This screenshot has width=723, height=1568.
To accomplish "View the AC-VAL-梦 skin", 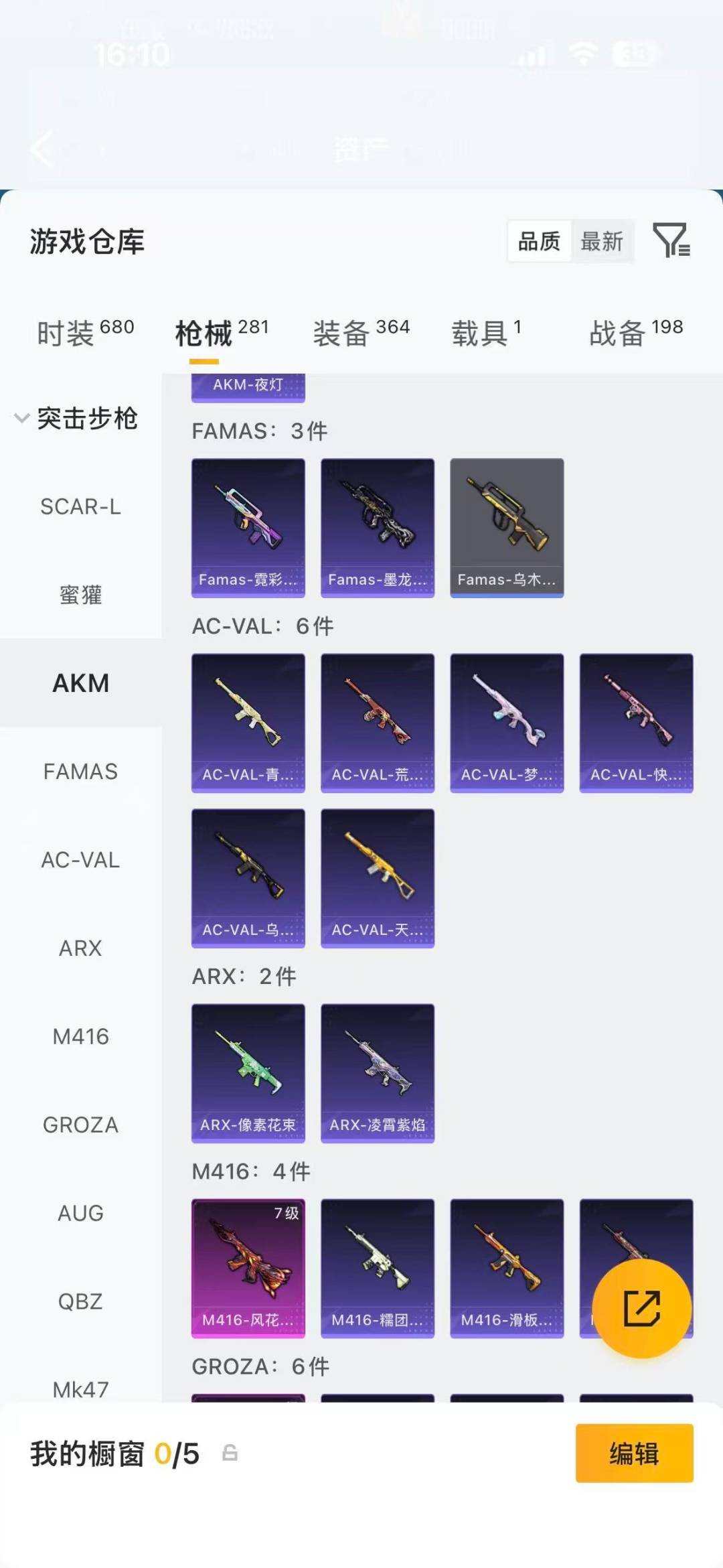I will pyautogui.click(x=507, y=723).
